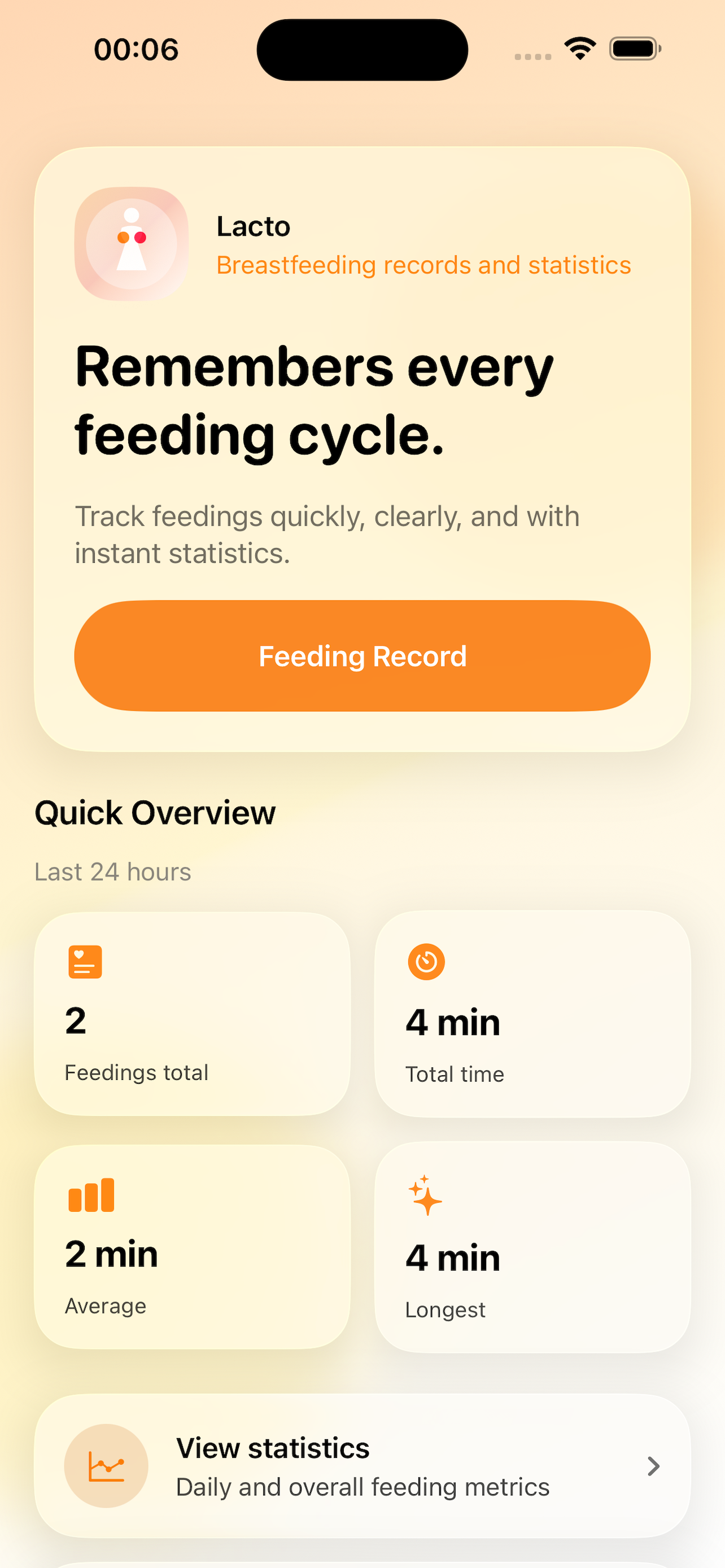Click the Breastfeeding records and statistics subtitle

tap(423, 265)
